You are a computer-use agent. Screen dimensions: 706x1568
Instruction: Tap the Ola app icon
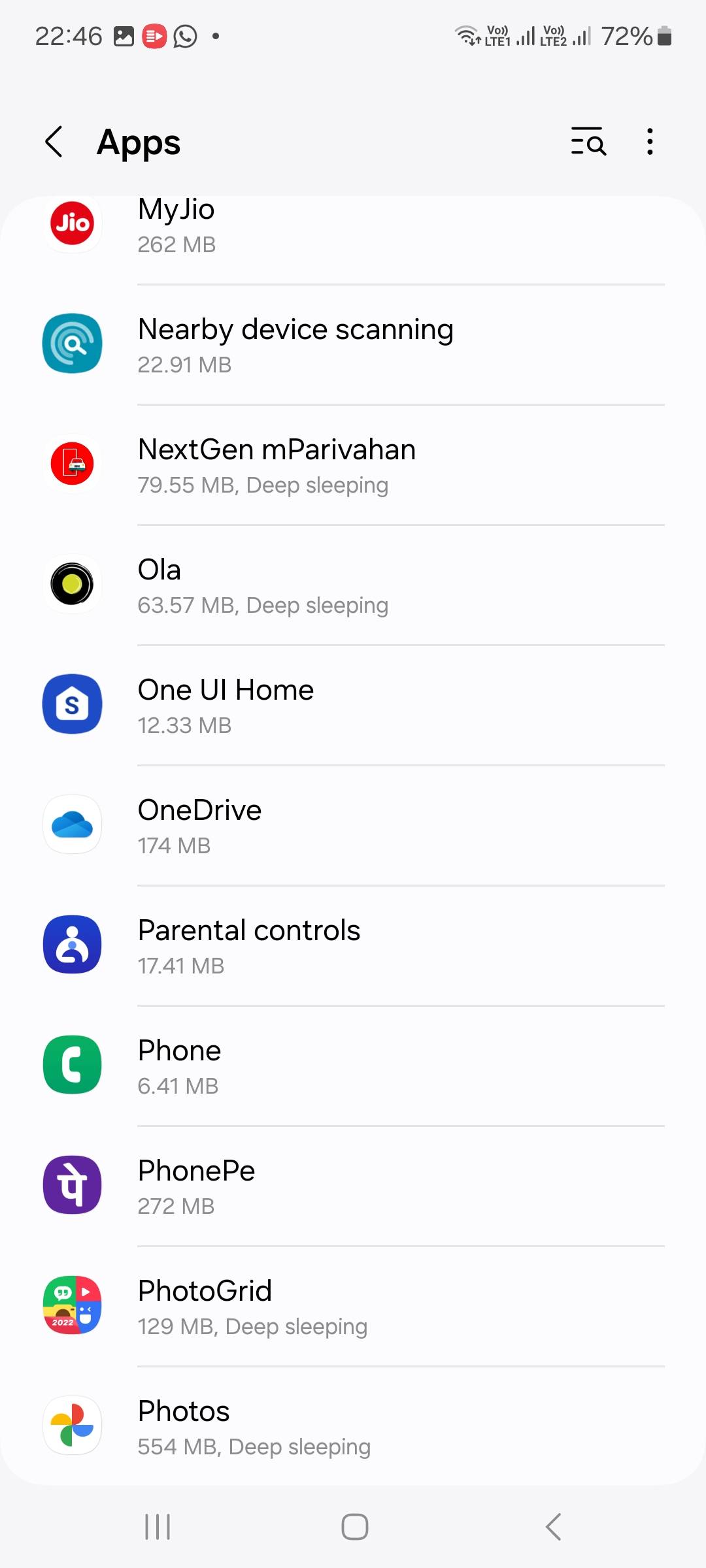tap(72, 585)
